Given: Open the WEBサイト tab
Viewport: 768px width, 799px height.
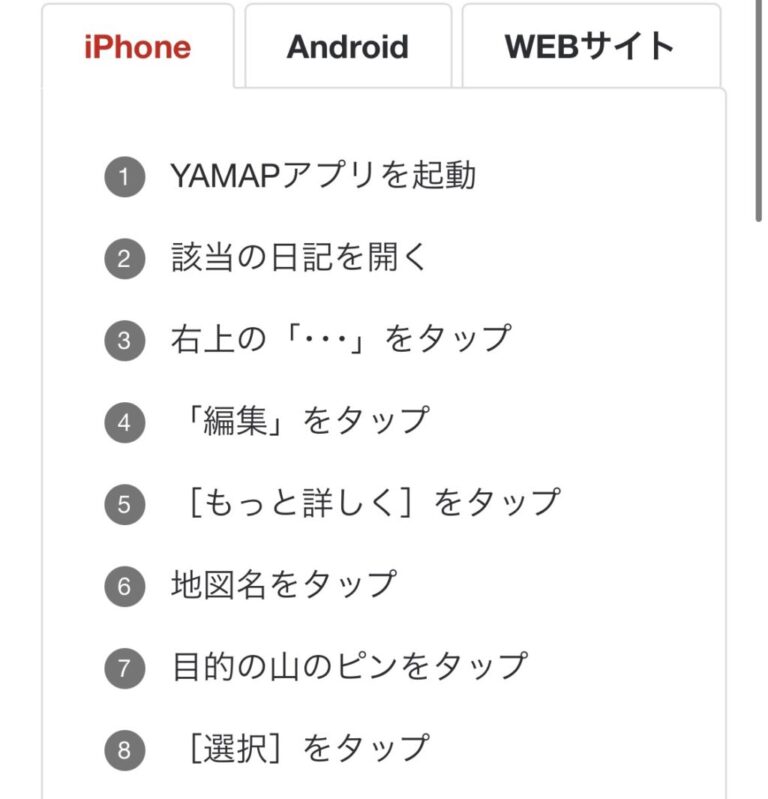Looking at the screenshot, I should 592,46.
